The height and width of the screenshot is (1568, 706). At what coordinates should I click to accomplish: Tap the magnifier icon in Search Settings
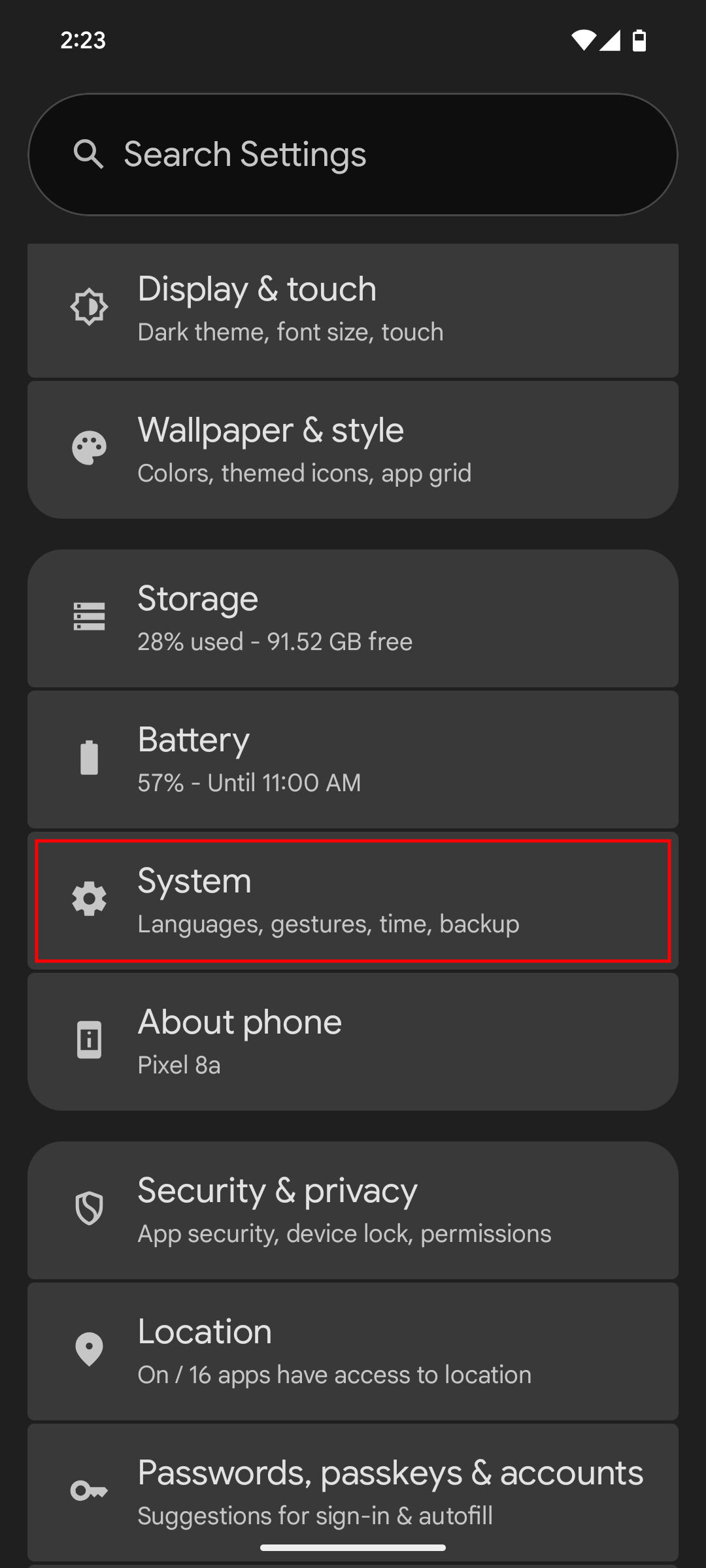(x=89, y=154)
